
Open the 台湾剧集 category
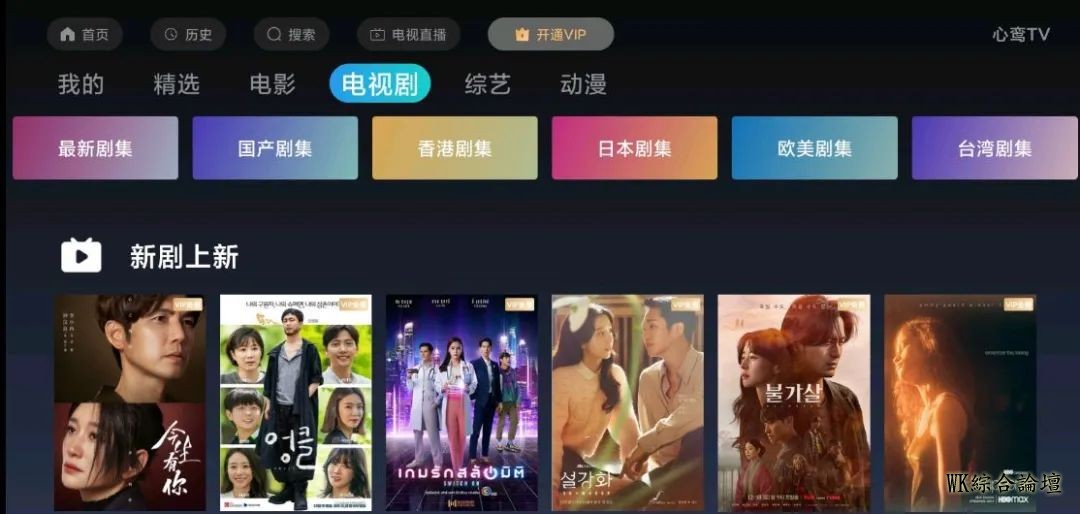[x=995, y=148]
